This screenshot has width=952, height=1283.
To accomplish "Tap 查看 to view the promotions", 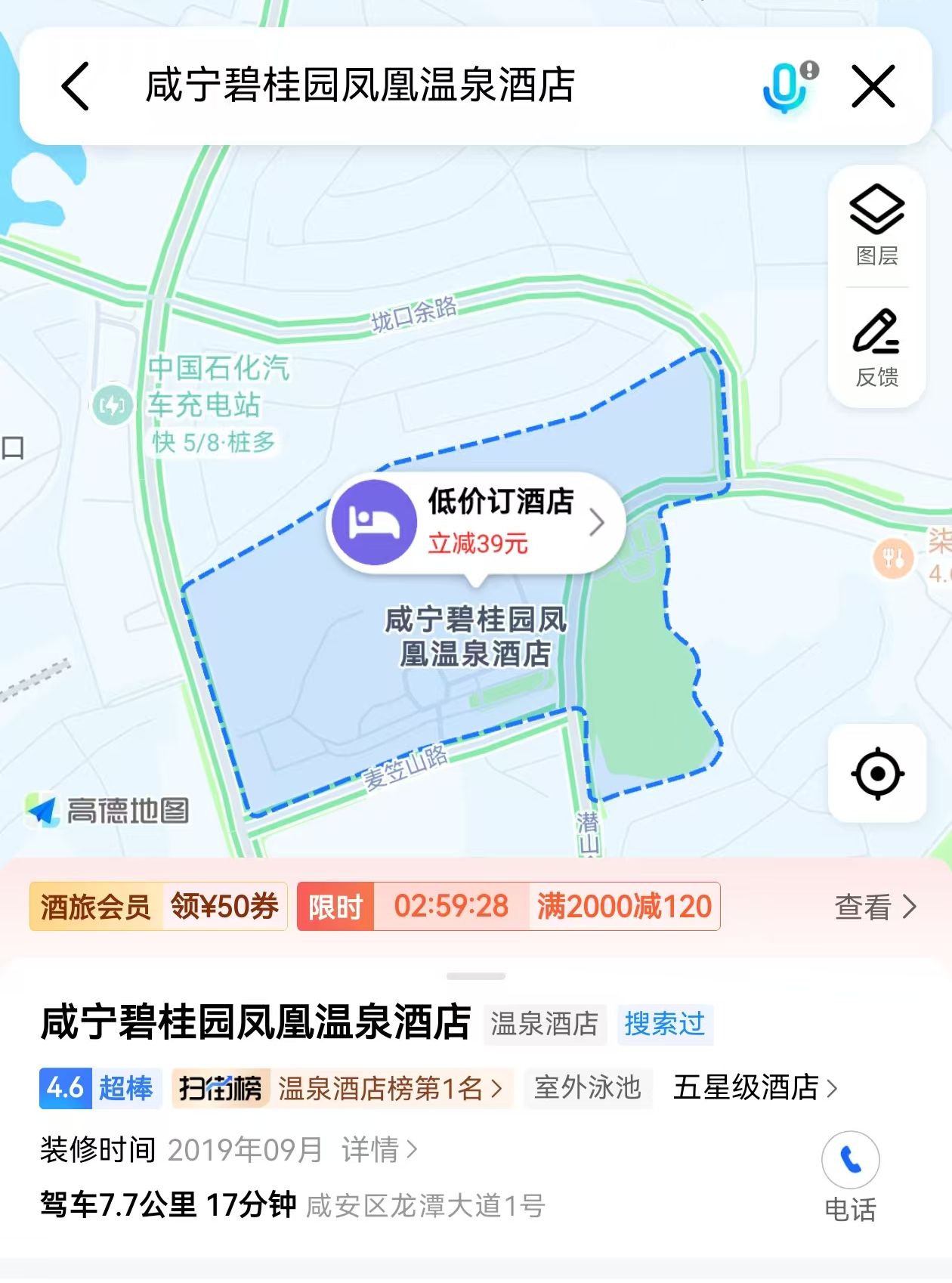I will (875, 907).
